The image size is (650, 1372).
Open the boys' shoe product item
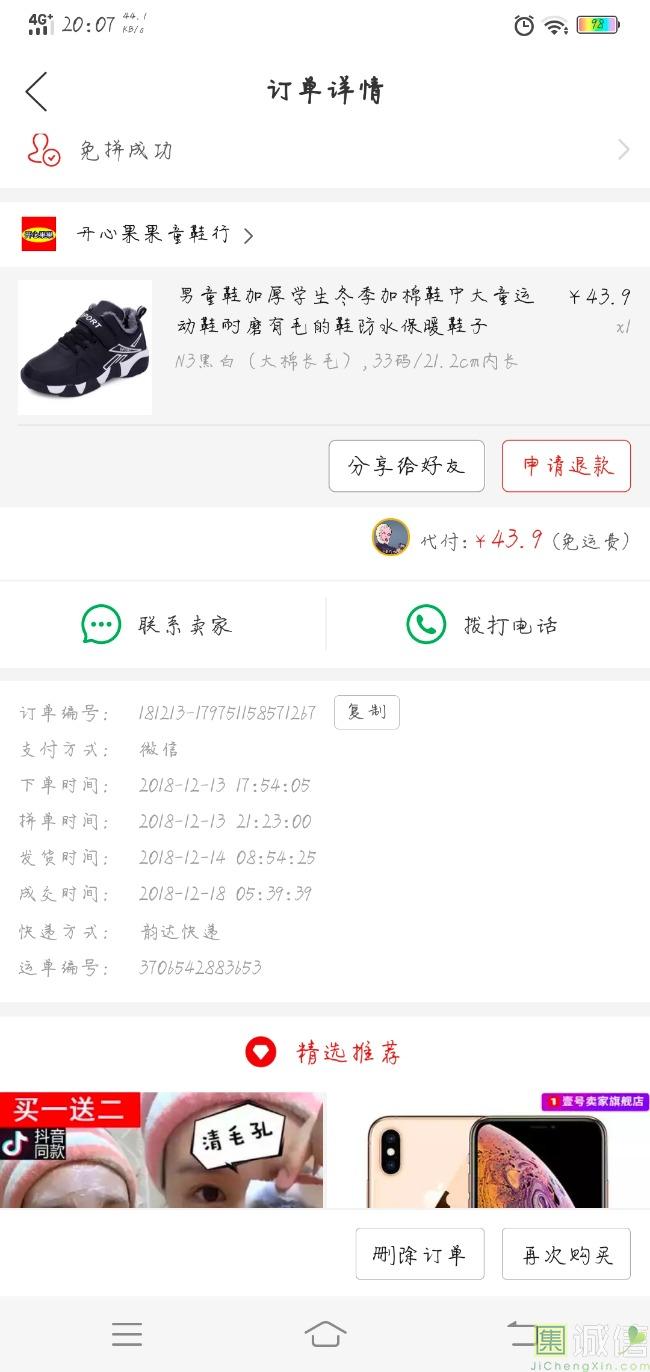tap(325, 345)
